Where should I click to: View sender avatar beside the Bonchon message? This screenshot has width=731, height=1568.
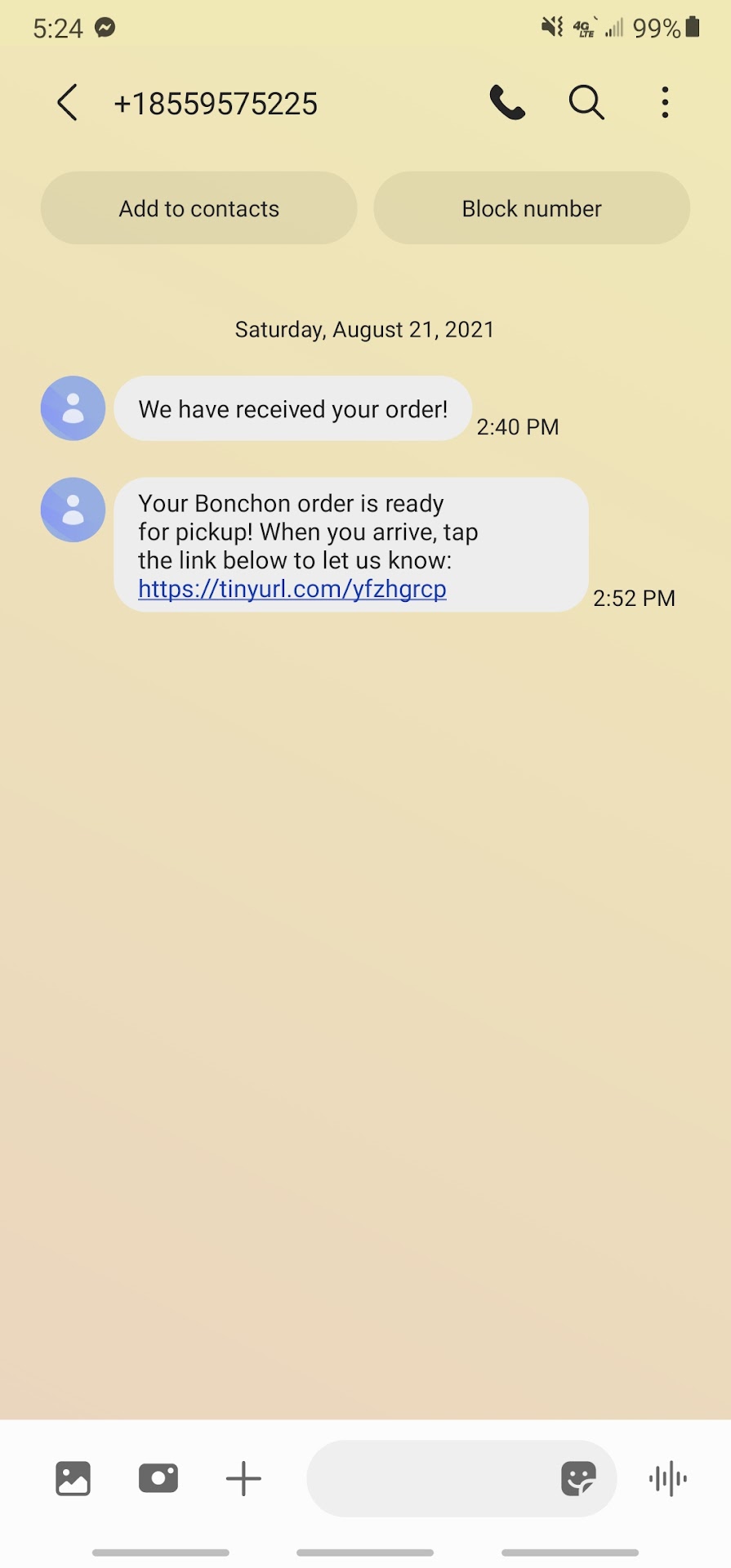pyautogui.click(x=74, y=510)
